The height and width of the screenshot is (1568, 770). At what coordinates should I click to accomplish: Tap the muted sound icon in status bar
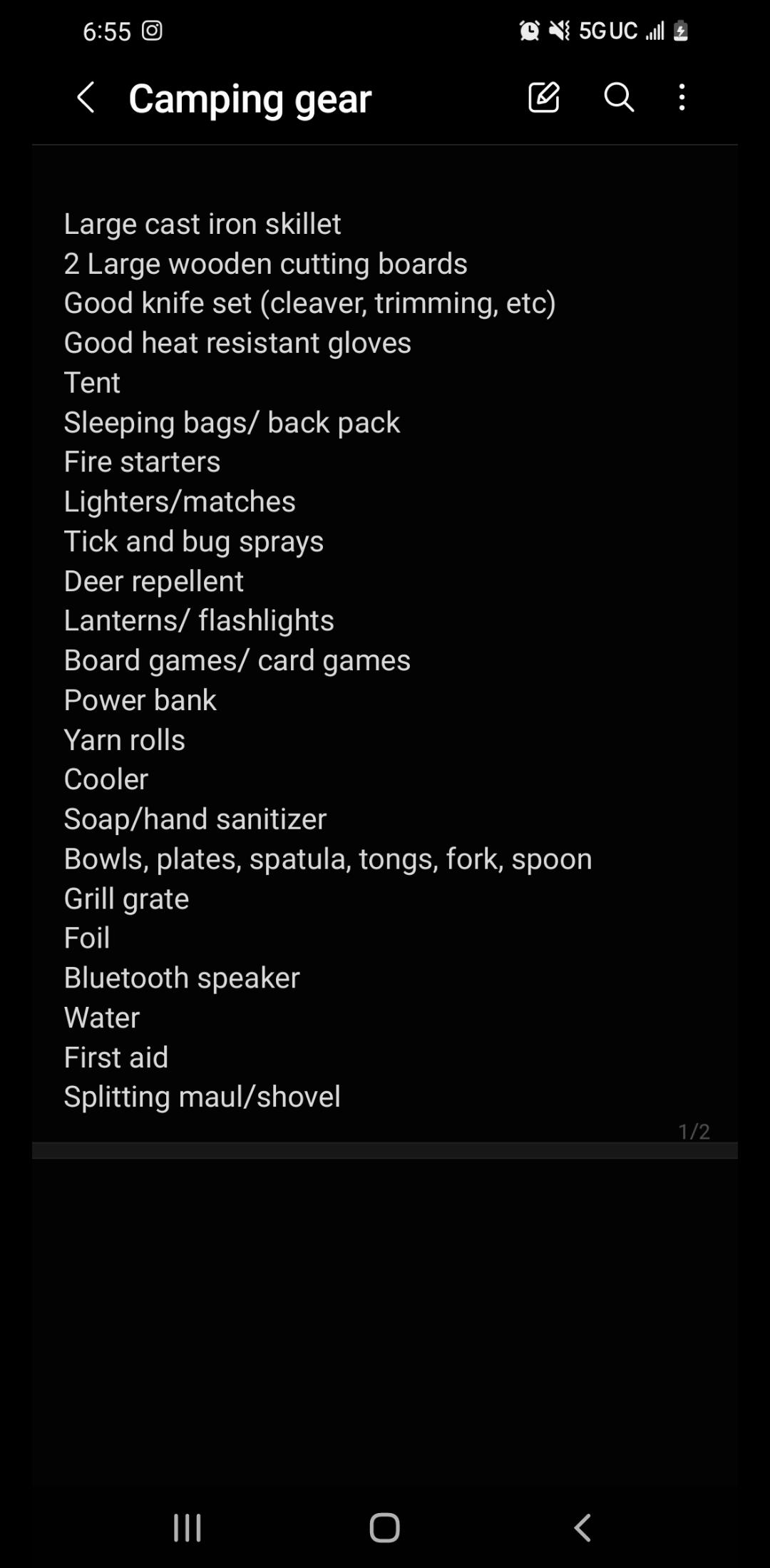(559, 30)
